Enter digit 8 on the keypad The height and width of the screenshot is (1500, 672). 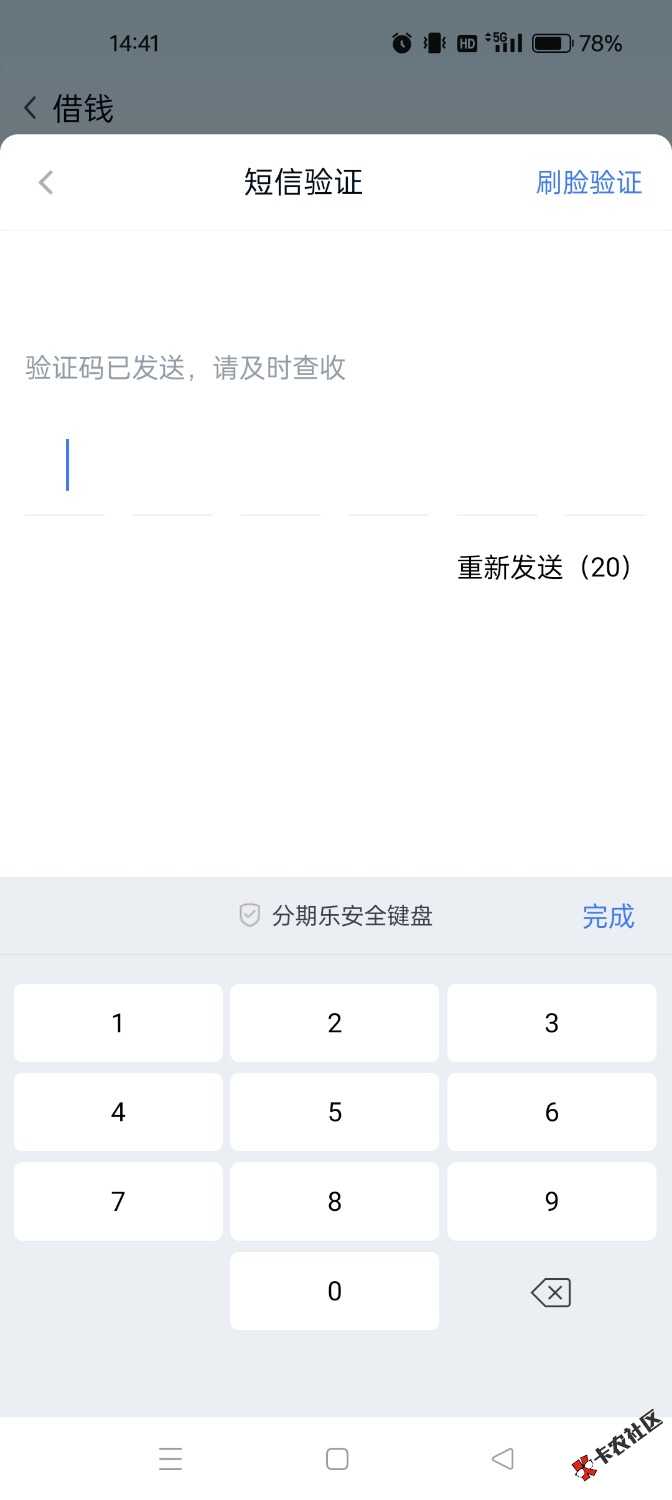[334, 1201]
